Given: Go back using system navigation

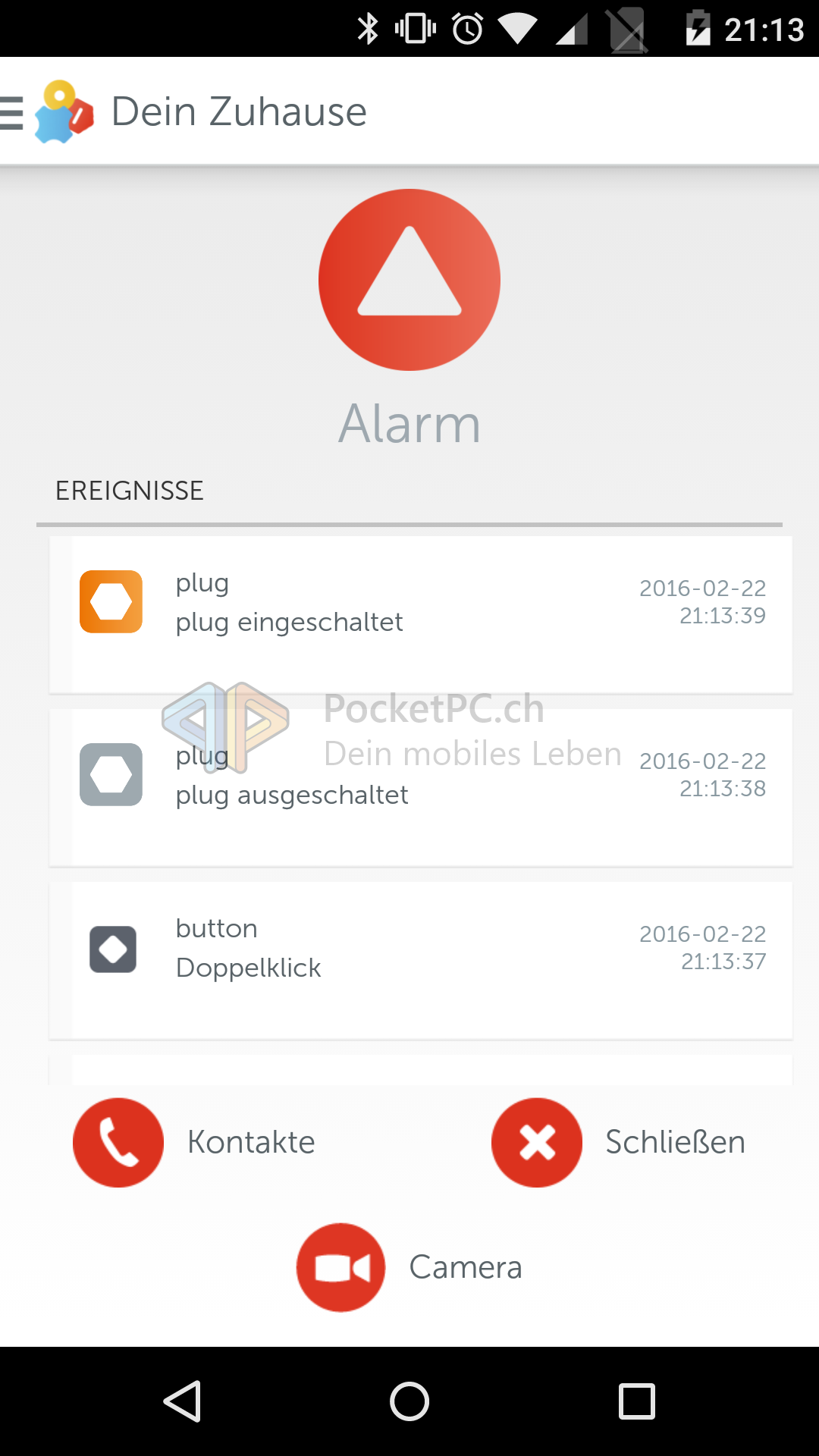Looking at the screenshot, I should [x=182, y=1401].
